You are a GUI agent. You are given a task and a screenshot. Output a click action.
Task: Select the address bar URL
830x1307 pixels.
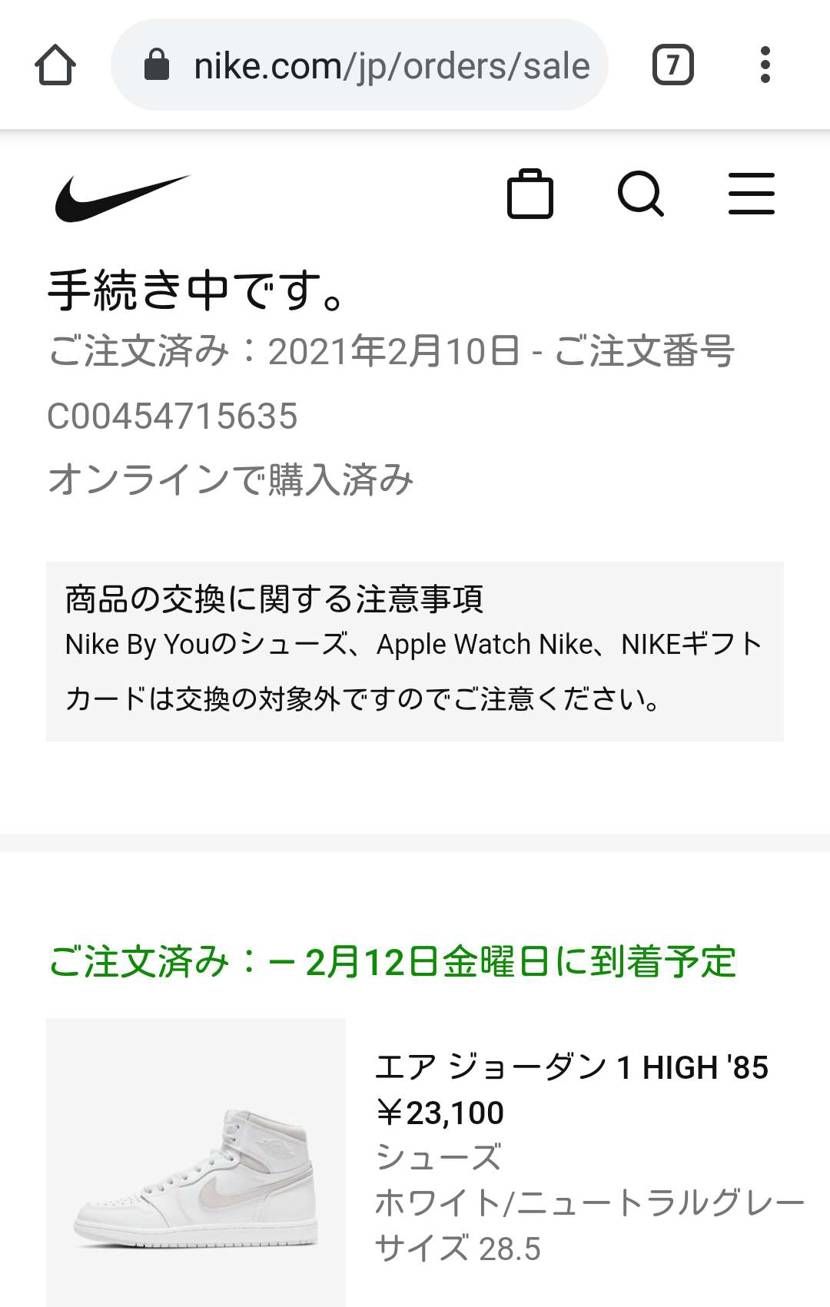tap(392, 65)
